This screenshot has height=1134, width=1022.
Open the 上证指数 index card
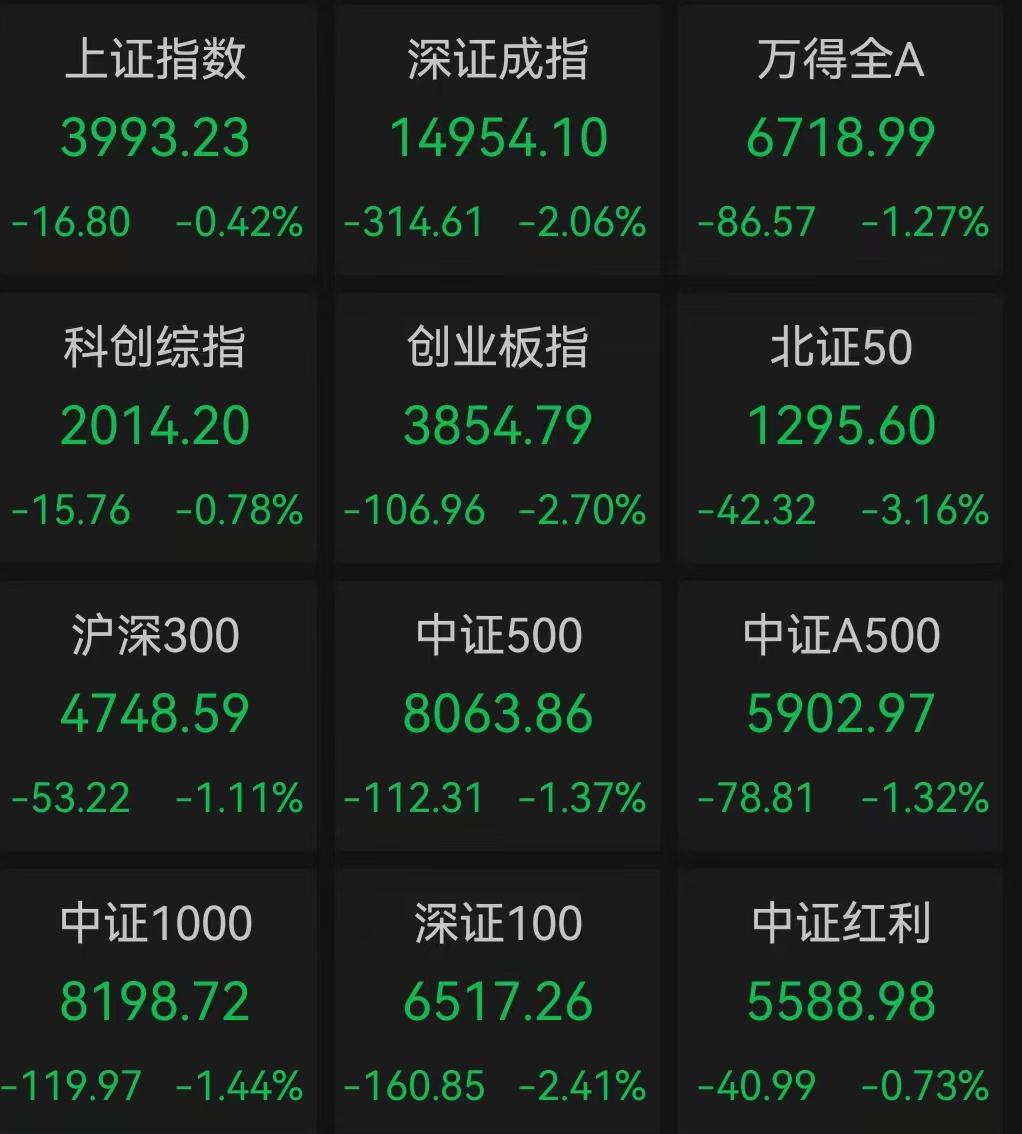(158, 140)
